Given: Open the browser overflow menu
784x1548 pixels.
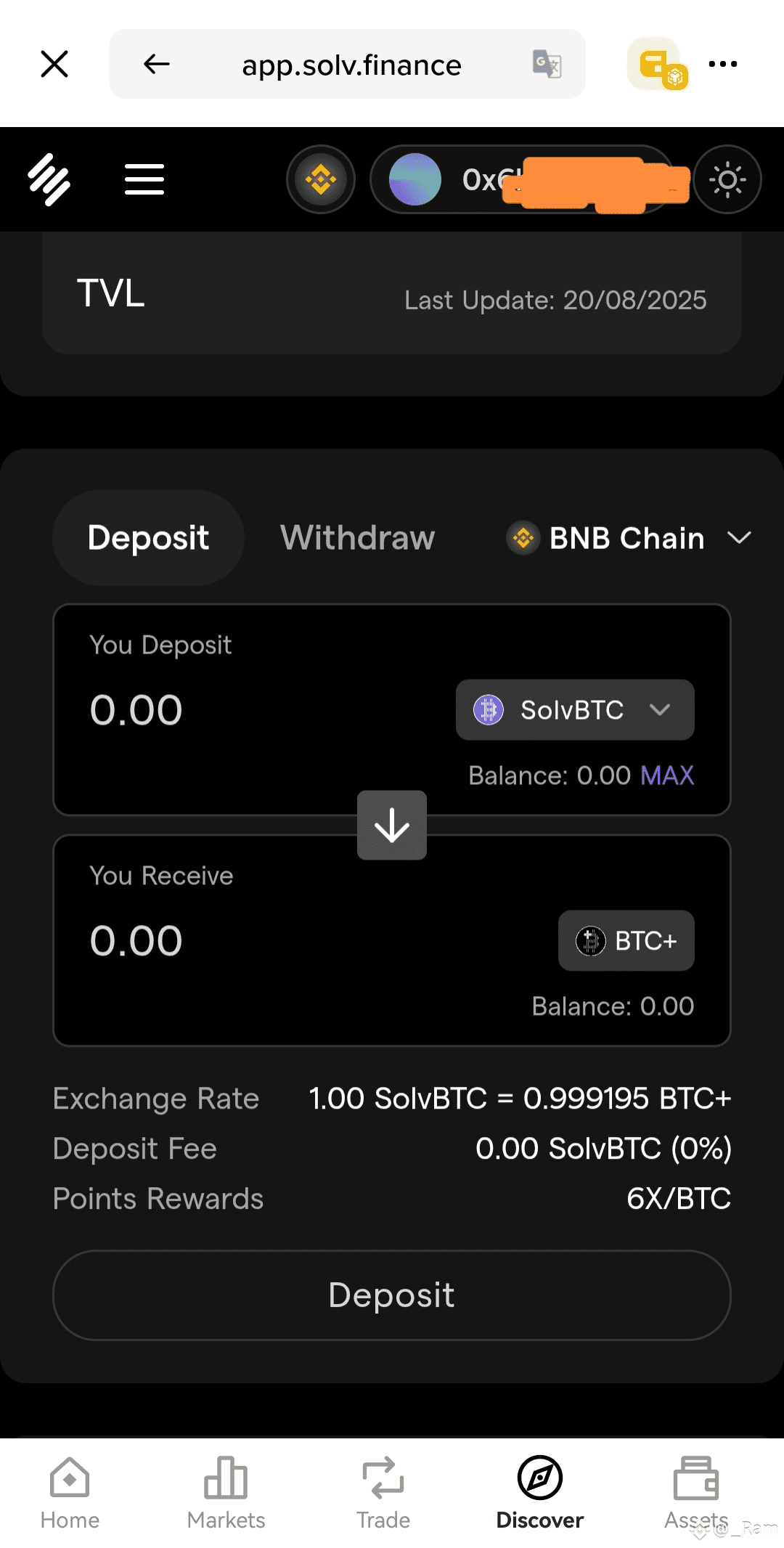Looking at the screenshot, I should coord(723,64).
